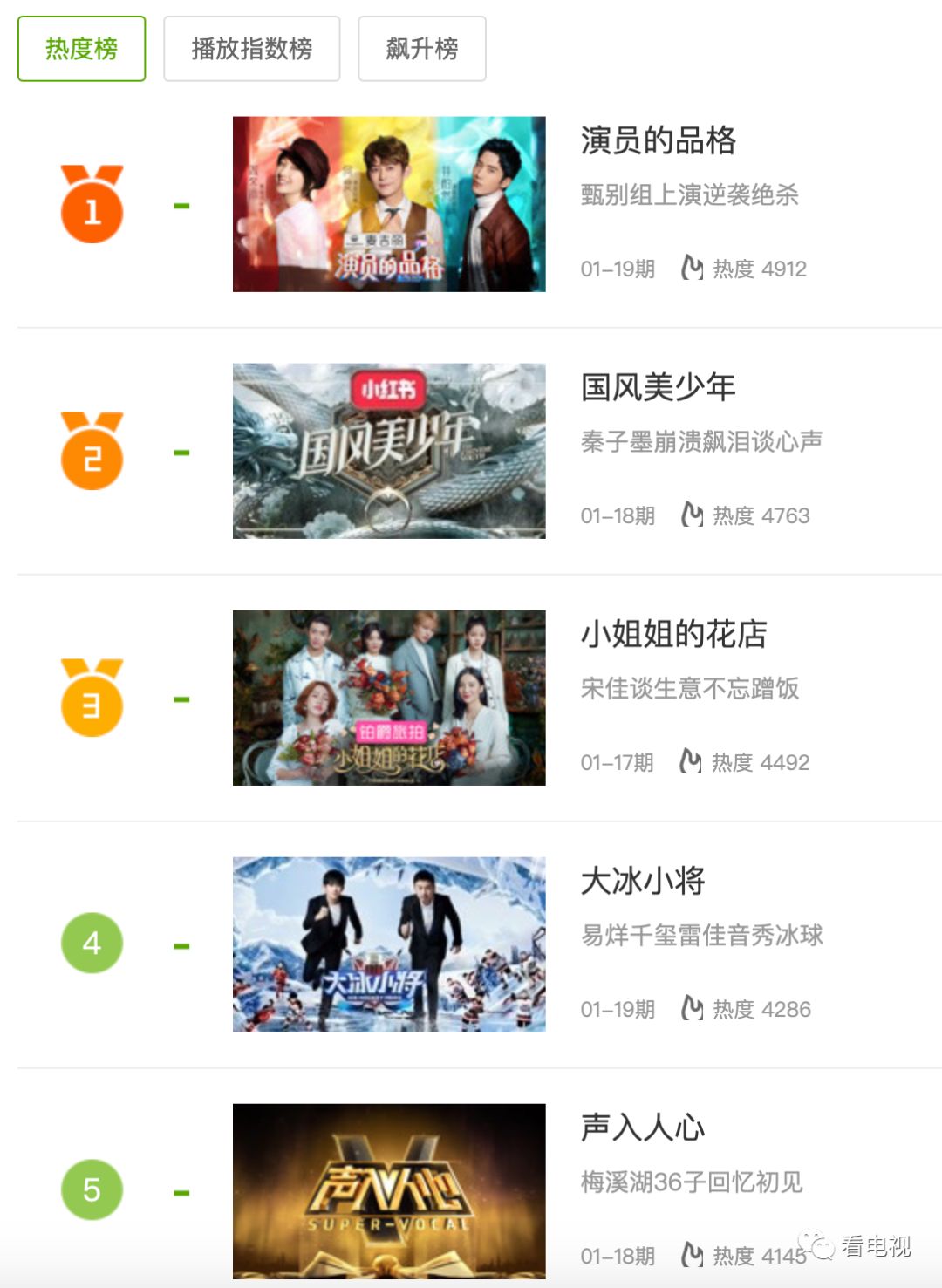Image resolution: width=942 pixels, height=1288 pixels.
Task: Click the flame heat icon beside 演员的品格
Action: 692,268
